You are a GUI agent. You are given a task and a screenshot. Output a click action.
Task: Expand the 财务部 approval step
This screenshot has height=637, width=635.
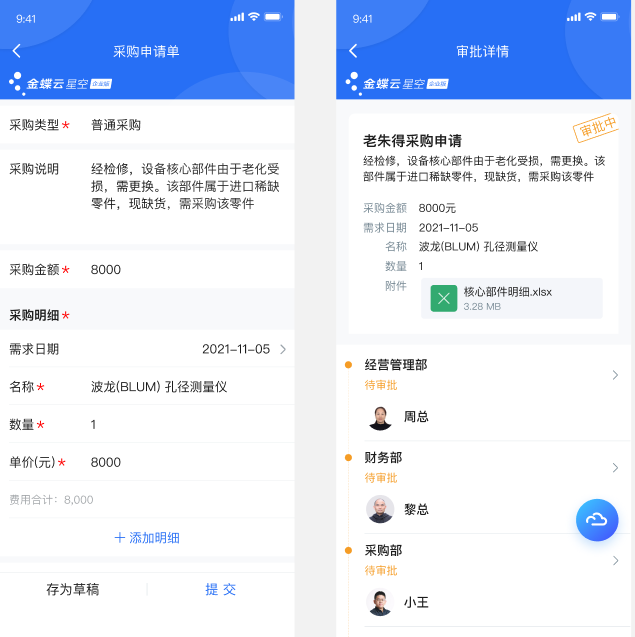tap(614, 468)
